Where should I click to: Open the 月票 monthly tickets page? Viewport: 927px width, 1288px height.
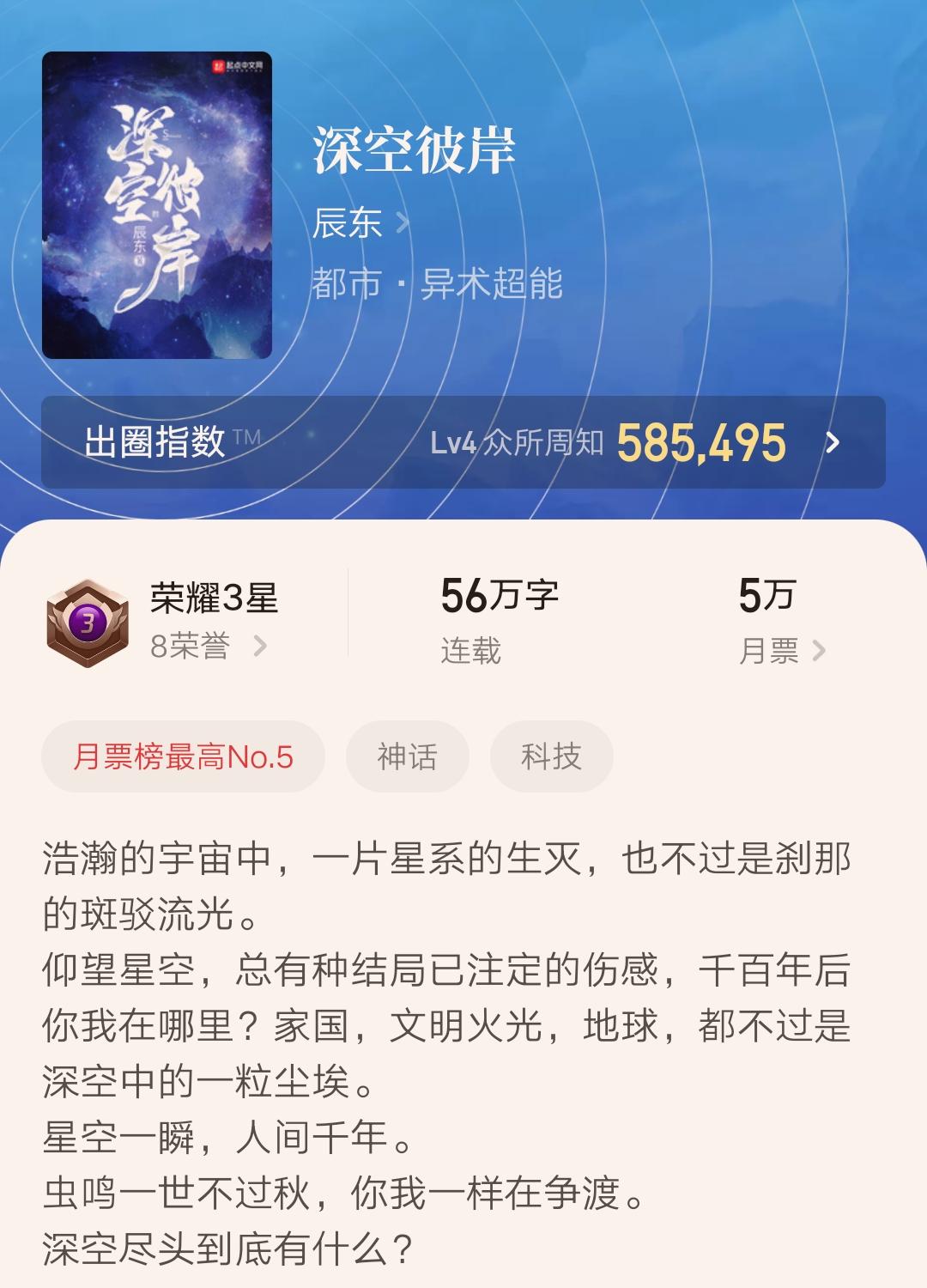click(x=781, y=650)
